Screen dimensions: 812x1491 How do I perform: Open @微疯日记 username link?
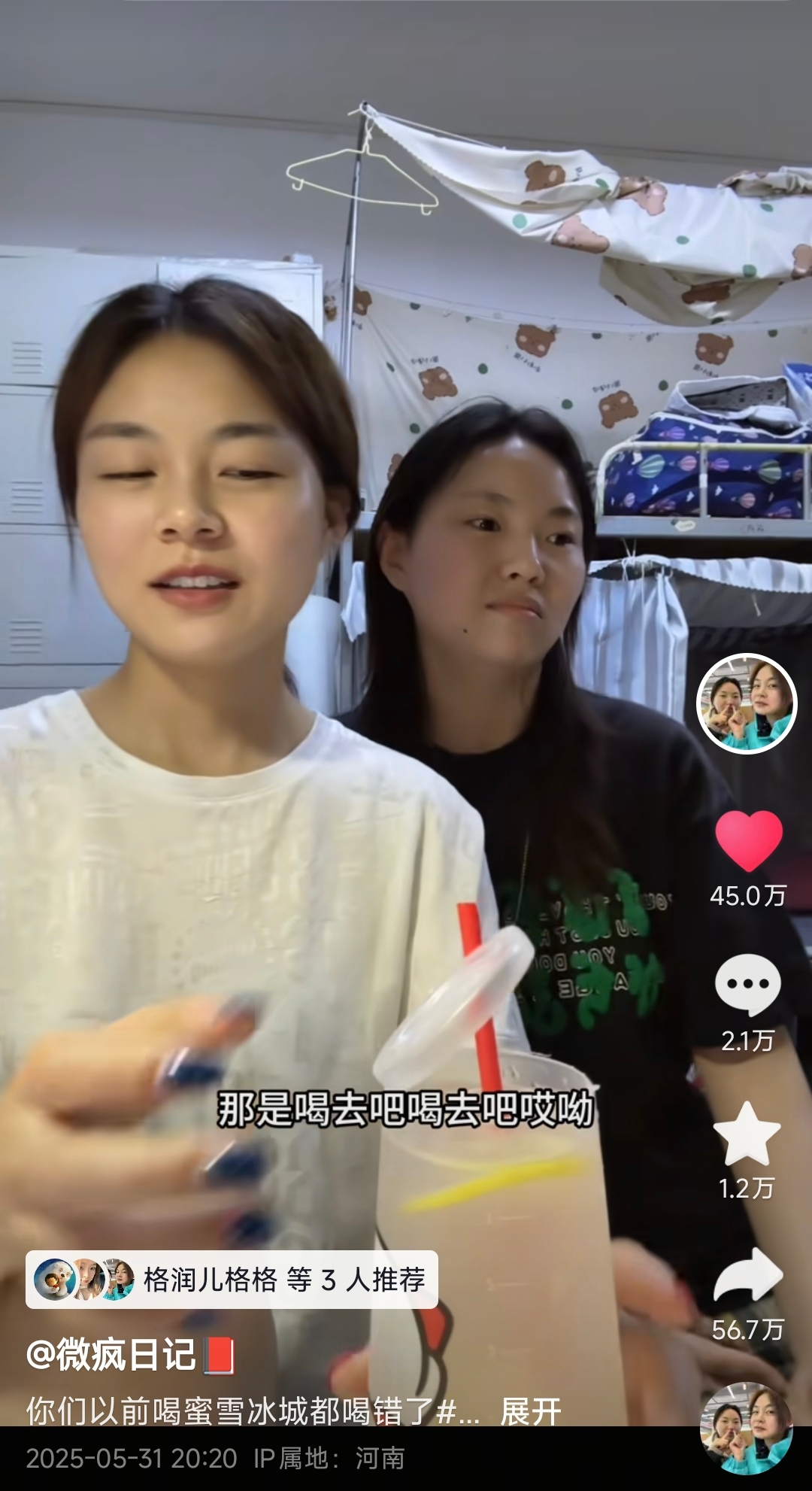coord(111,1356)
